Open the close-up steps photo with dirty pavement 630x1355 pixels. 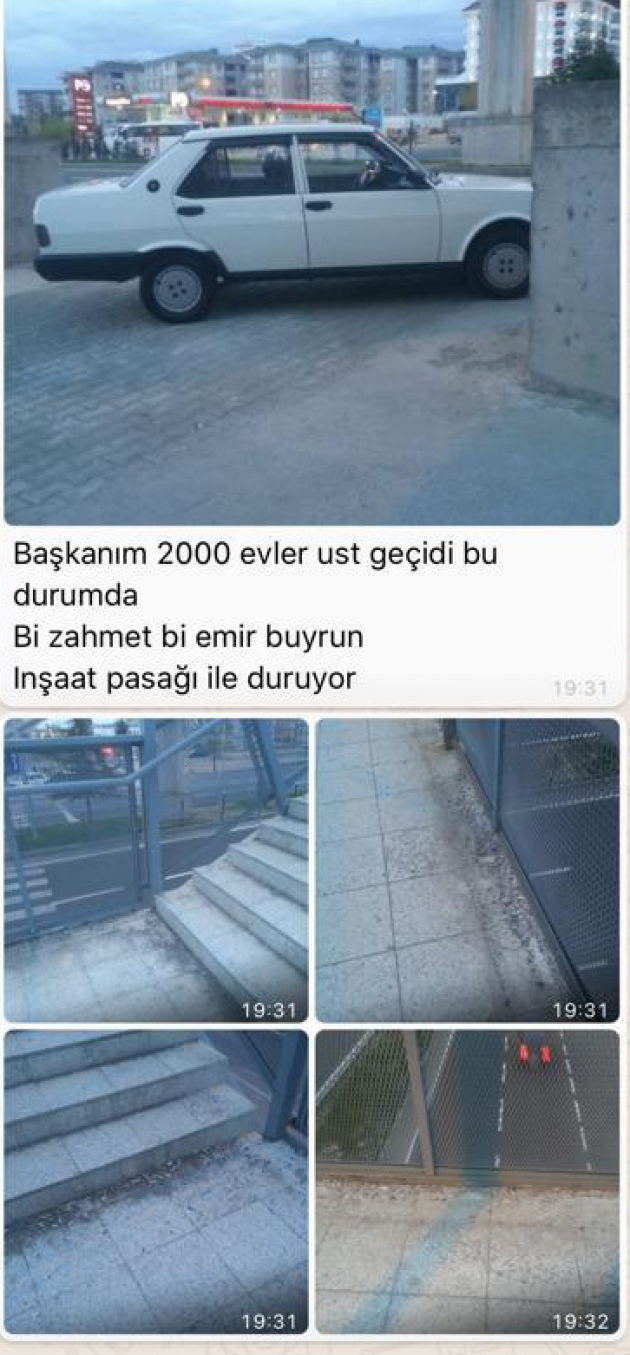pos(156,1181)
